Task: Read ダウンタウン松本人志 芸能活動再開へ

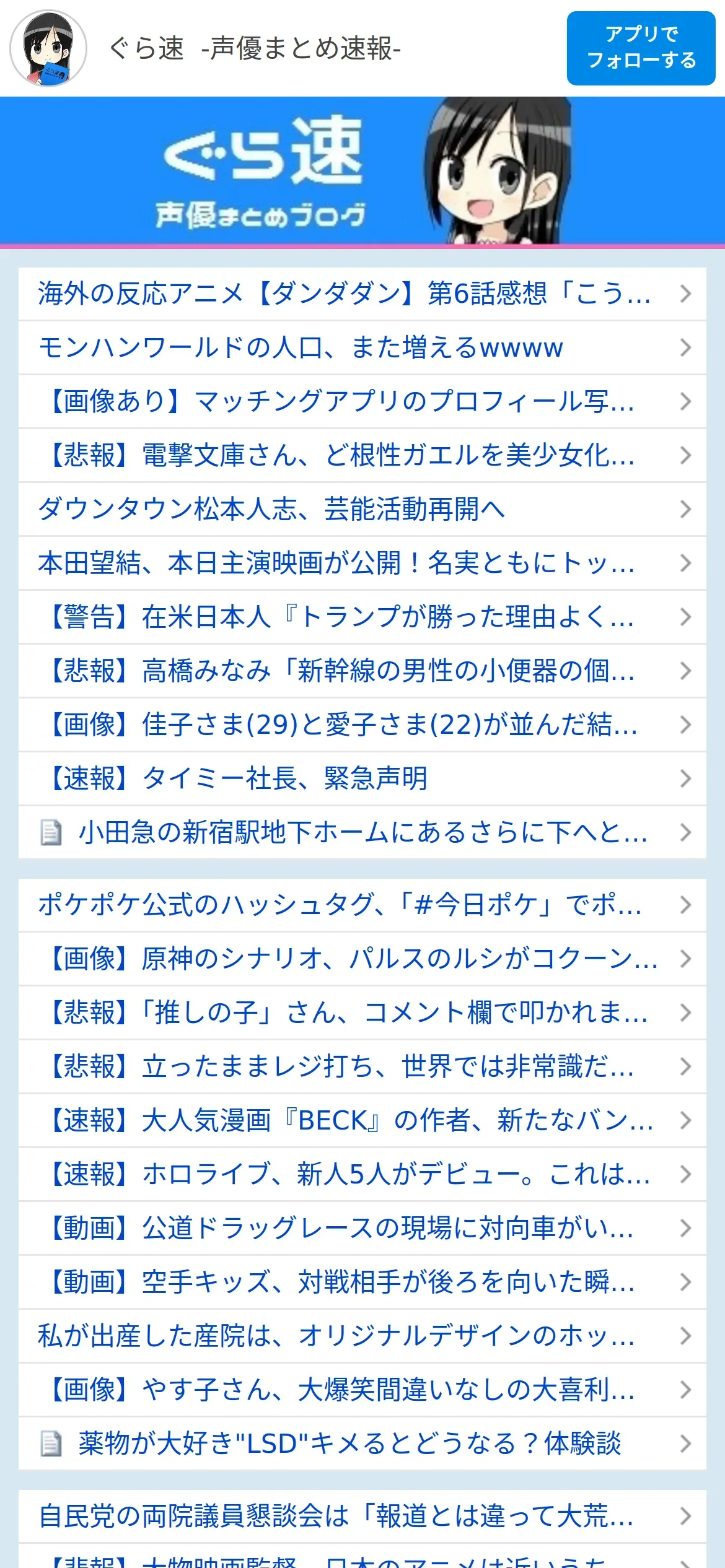Action: tap(362, 509)
